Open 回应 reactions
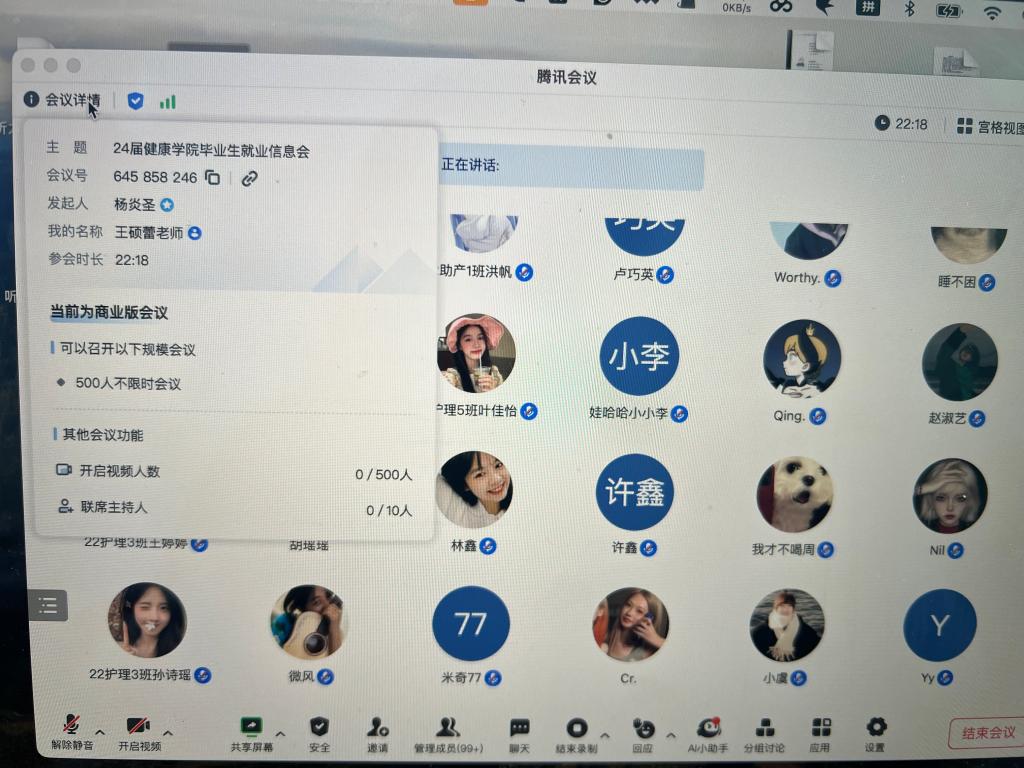Screen dimensions: 1024x768 click(x=643, y=732)
